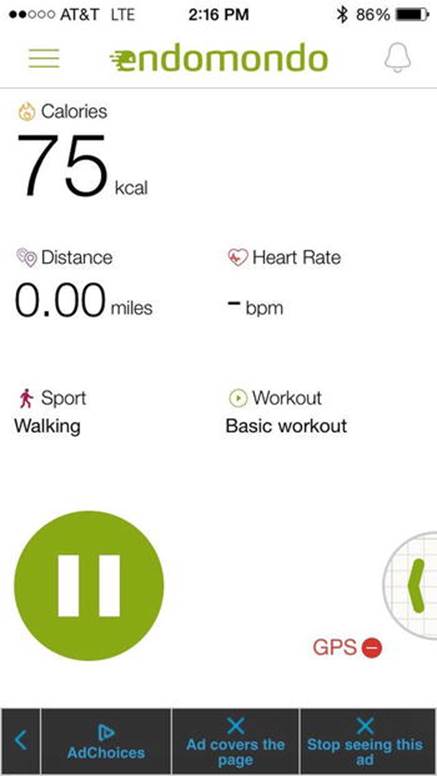This screenshot has height=776, width=437.
Task: Choose Stop seeing this ad
Action: [x=365, y=741]
